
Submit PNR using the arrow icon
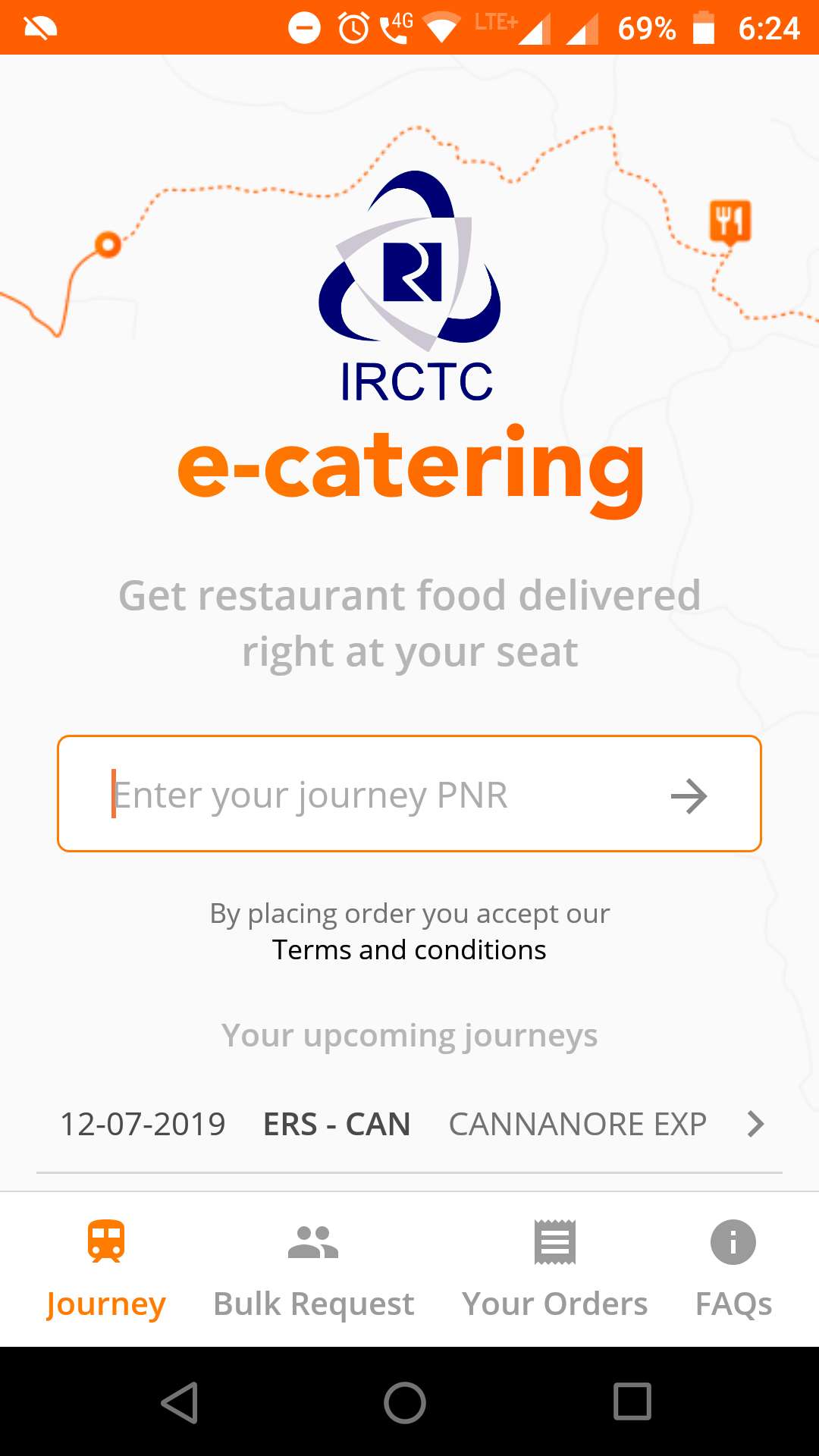click(689, 796)
